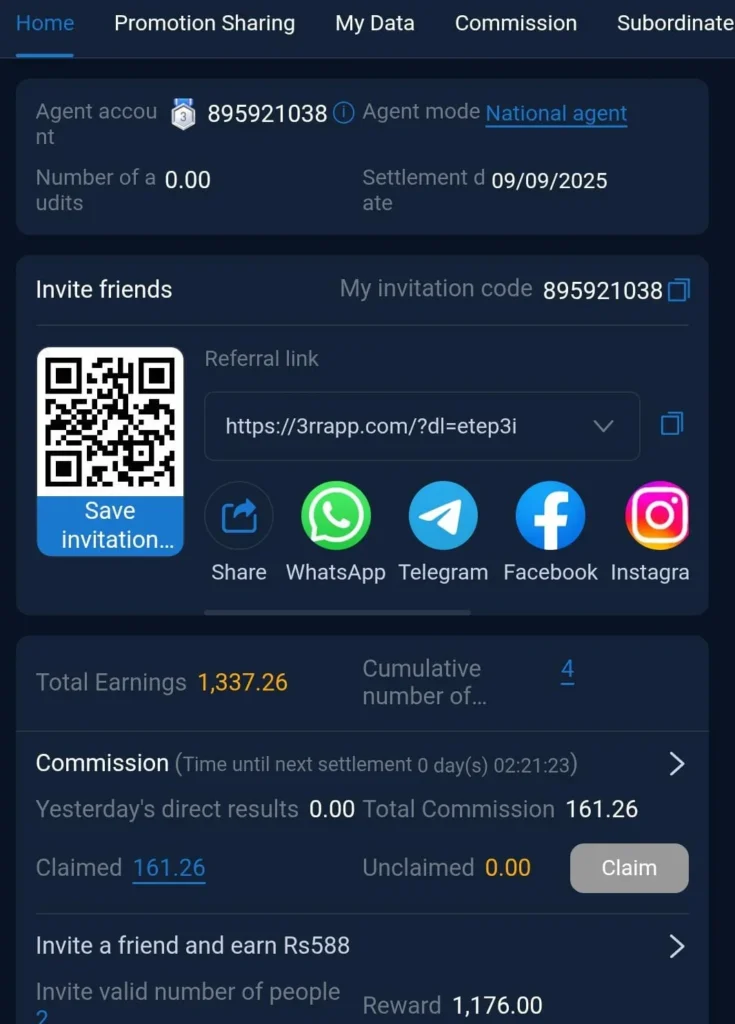This screenshot has height=1024, width=735.
Task: Open Invite a friend and earn Rs588
Action: click(x=677, y=946)
